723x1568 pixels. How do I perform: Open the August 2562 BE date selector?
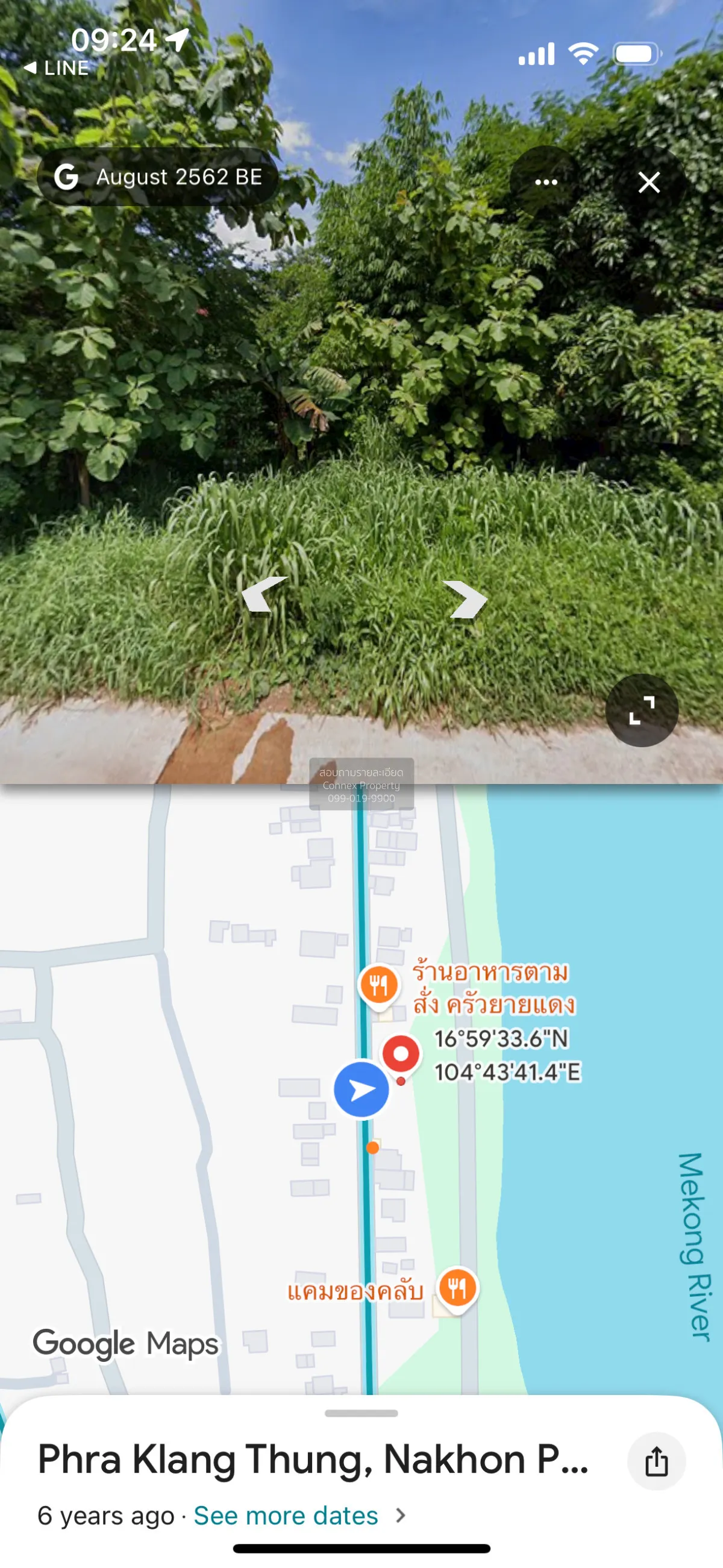177,177
